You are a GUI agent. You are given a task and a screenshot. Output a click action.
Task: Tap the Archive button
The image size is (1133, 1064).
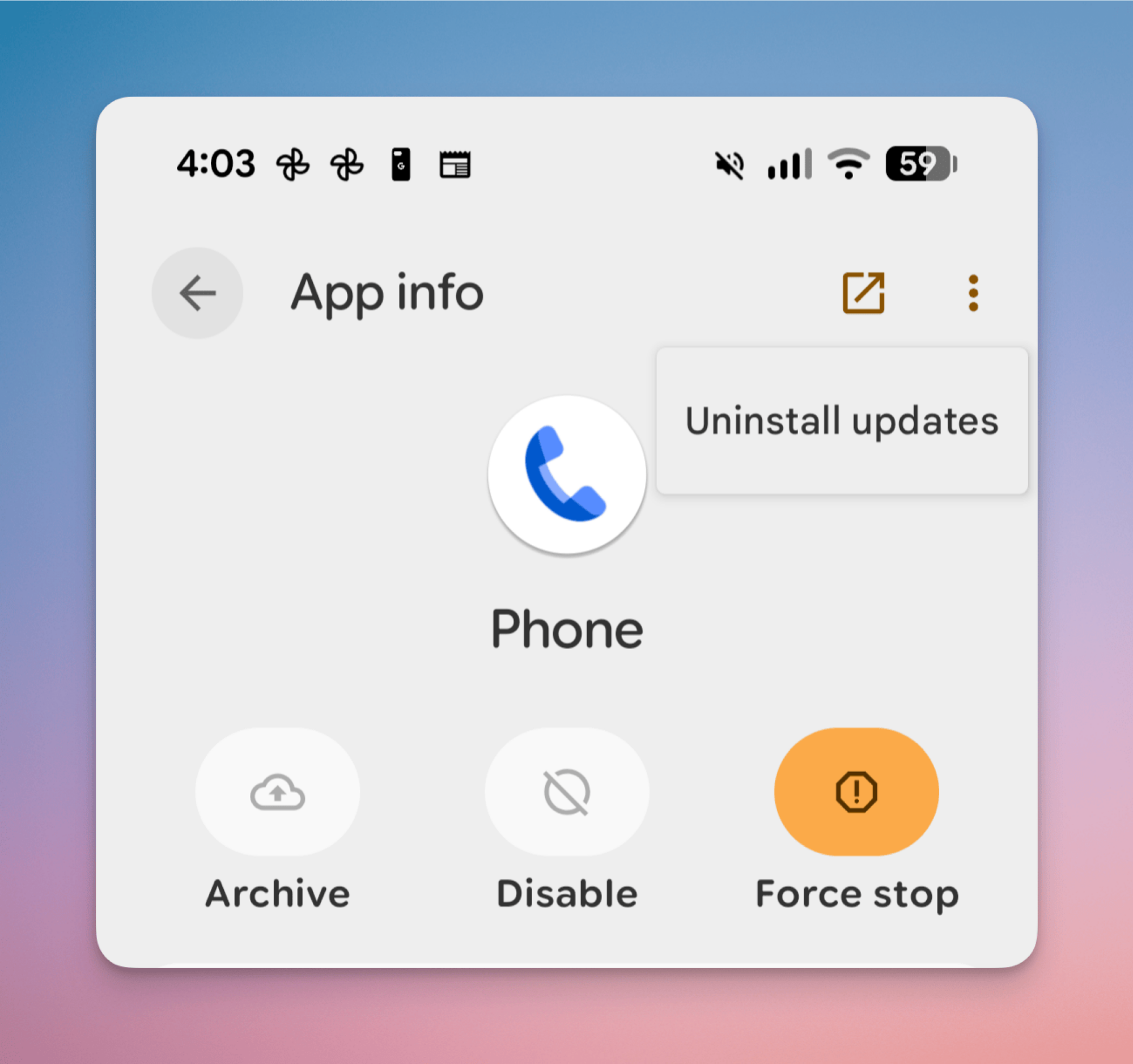pyautogui.click(x=278, y=791)
